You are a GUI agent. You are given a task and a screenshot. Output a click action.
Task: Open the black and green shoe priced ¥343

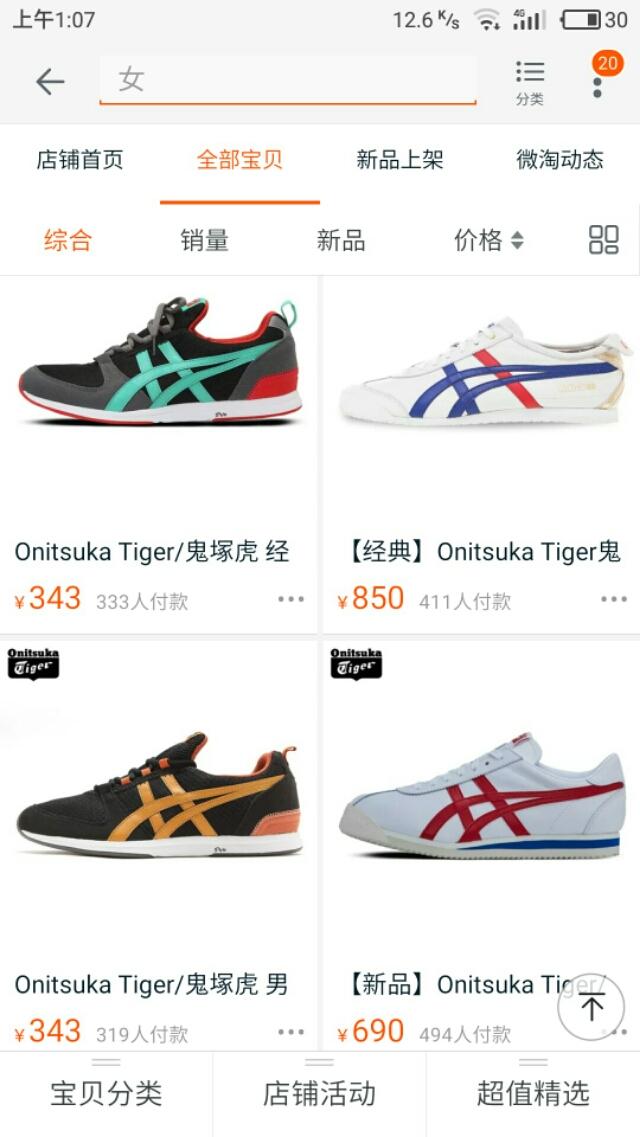[159, 454]
